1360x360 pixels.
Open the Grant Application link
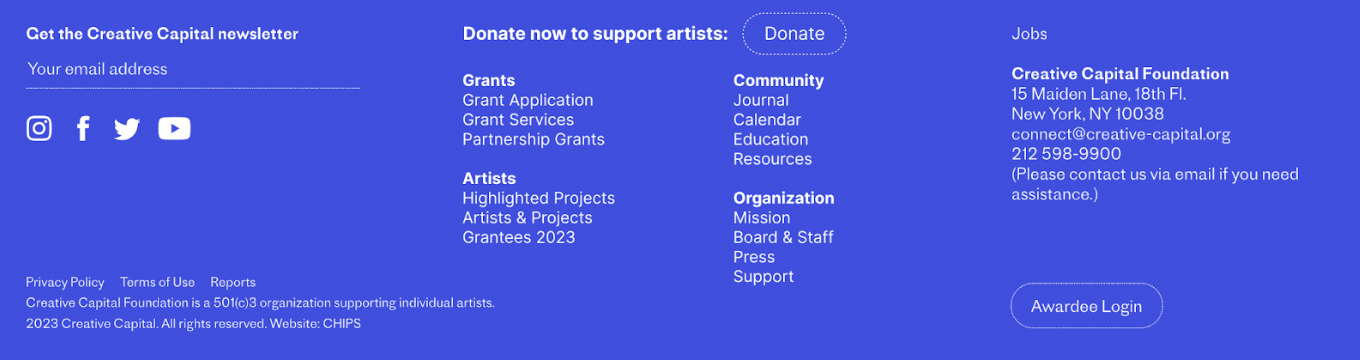[x=528, y=100]
